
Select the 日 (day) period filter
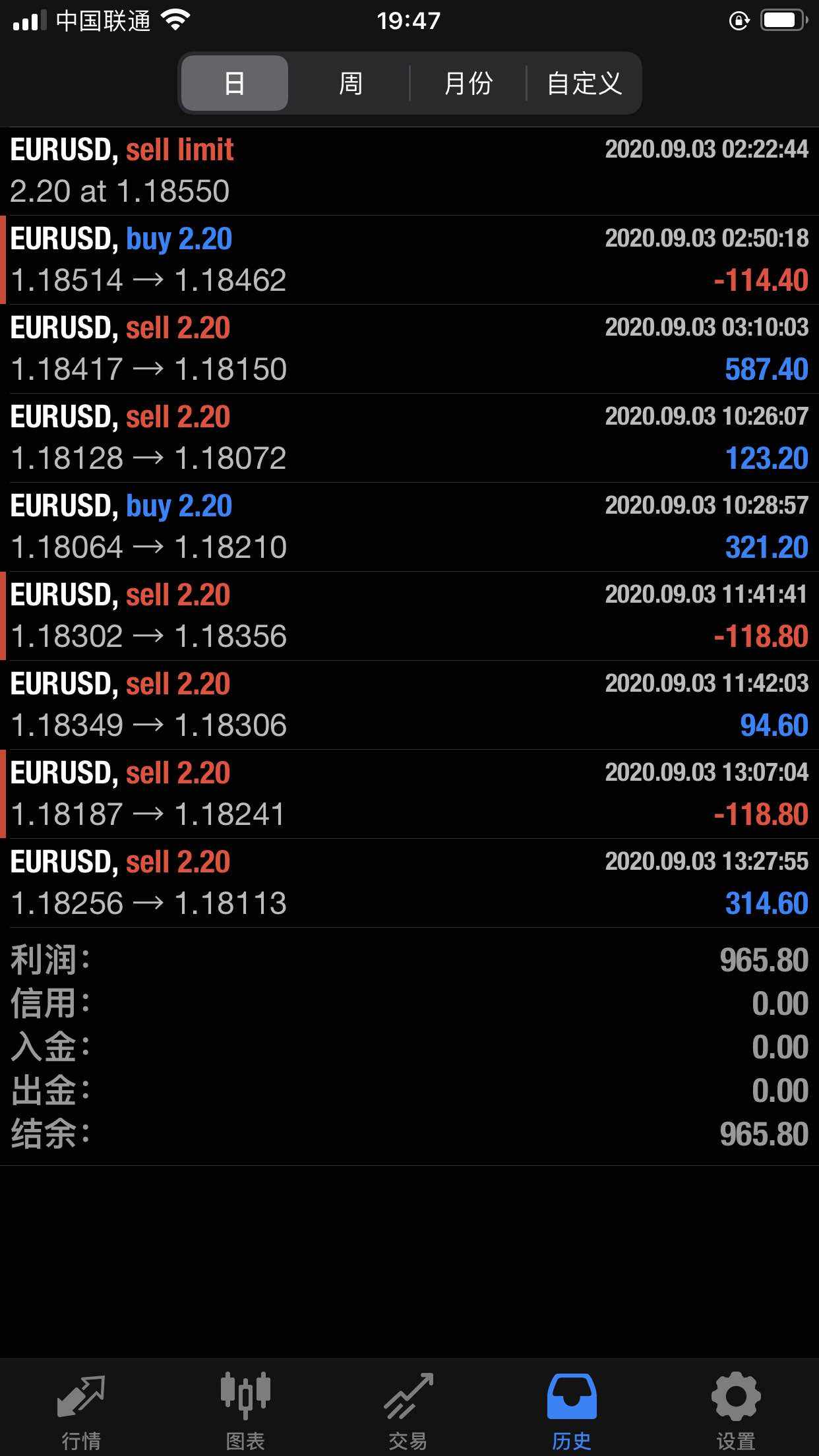tap(234, 83)
